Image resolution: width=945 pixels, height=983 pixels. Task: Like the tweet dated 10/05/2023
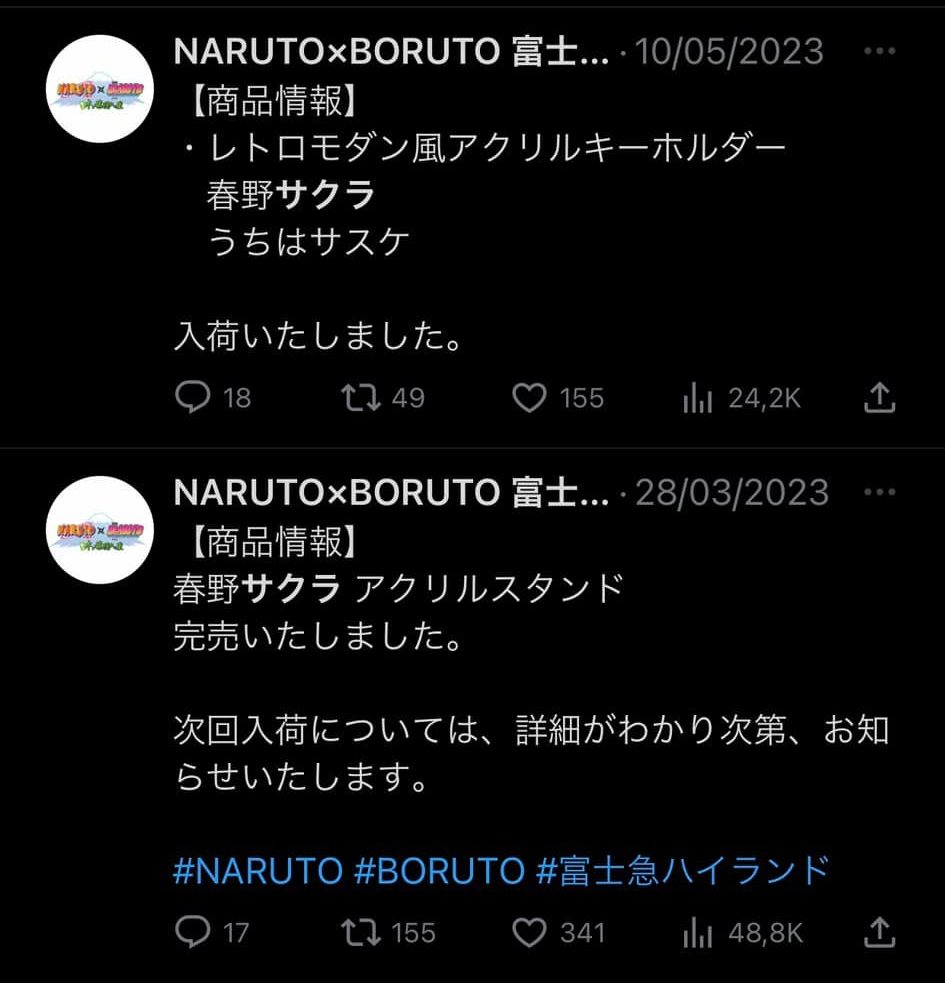pyautogui.click(x=529, y=398)
